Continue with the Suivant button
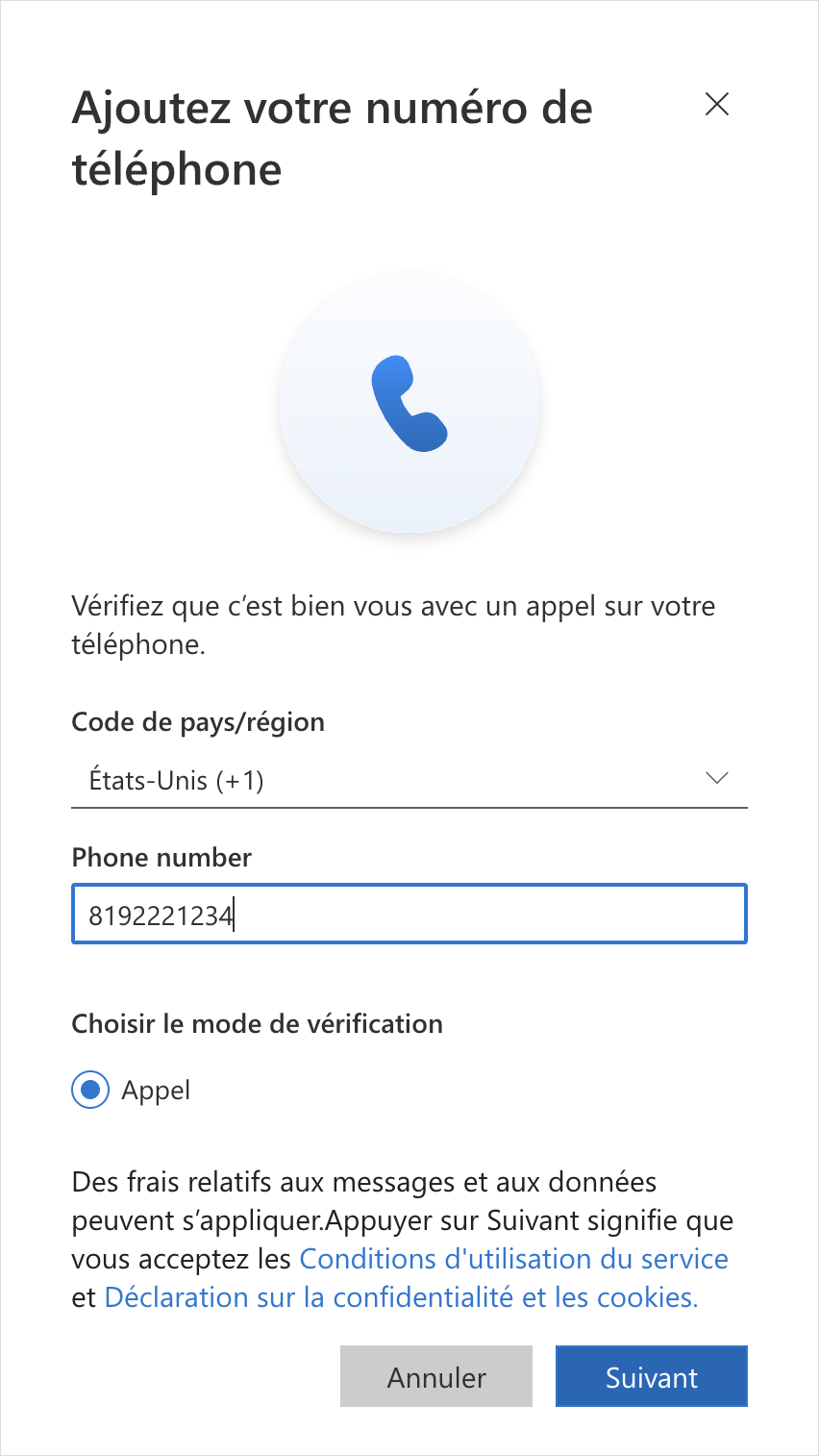Screen dimensions: 819x1456 [651, 1377]
